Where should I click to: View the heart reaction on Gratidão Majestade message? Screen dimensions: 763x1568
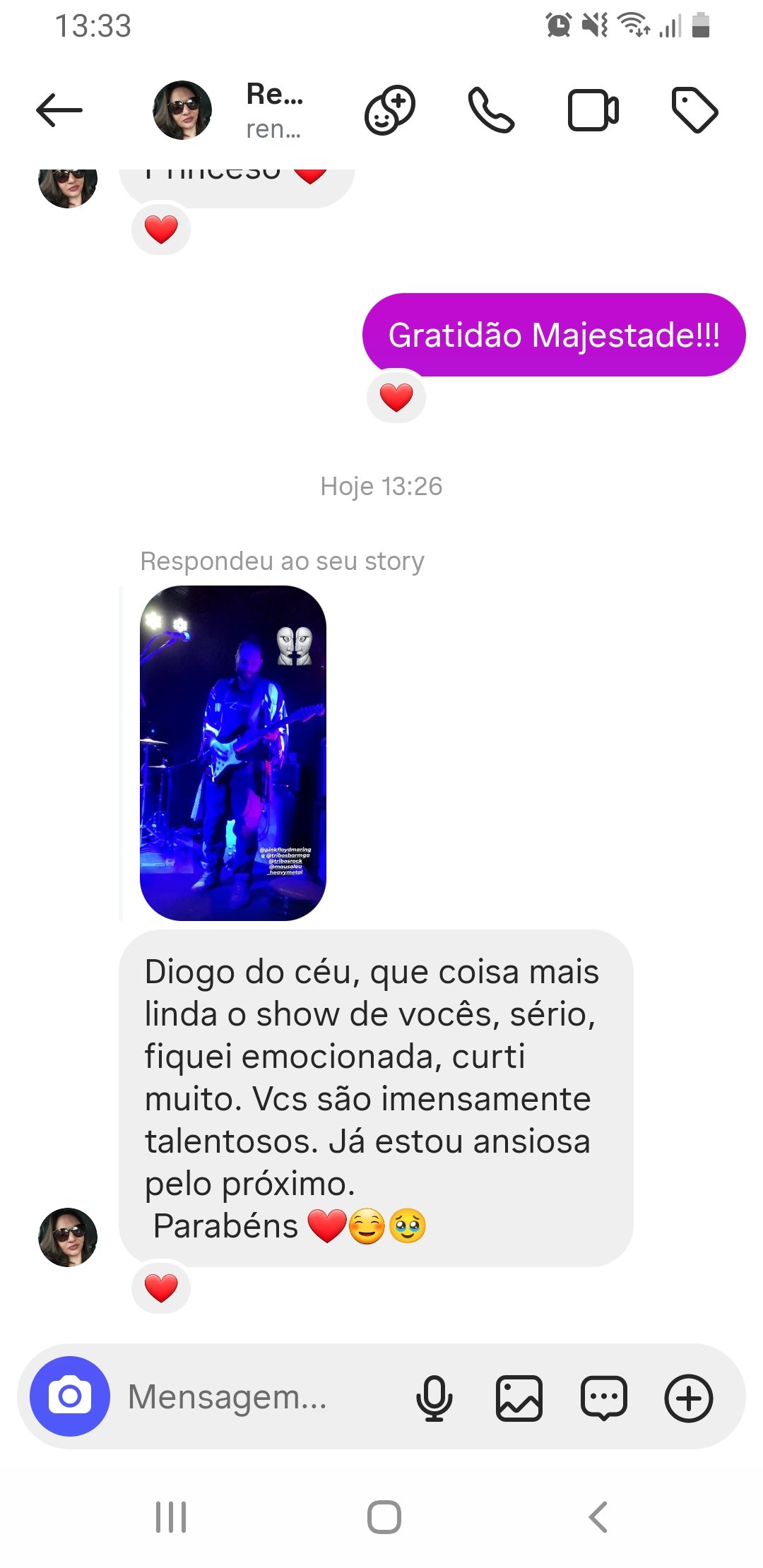click(396, 397)
